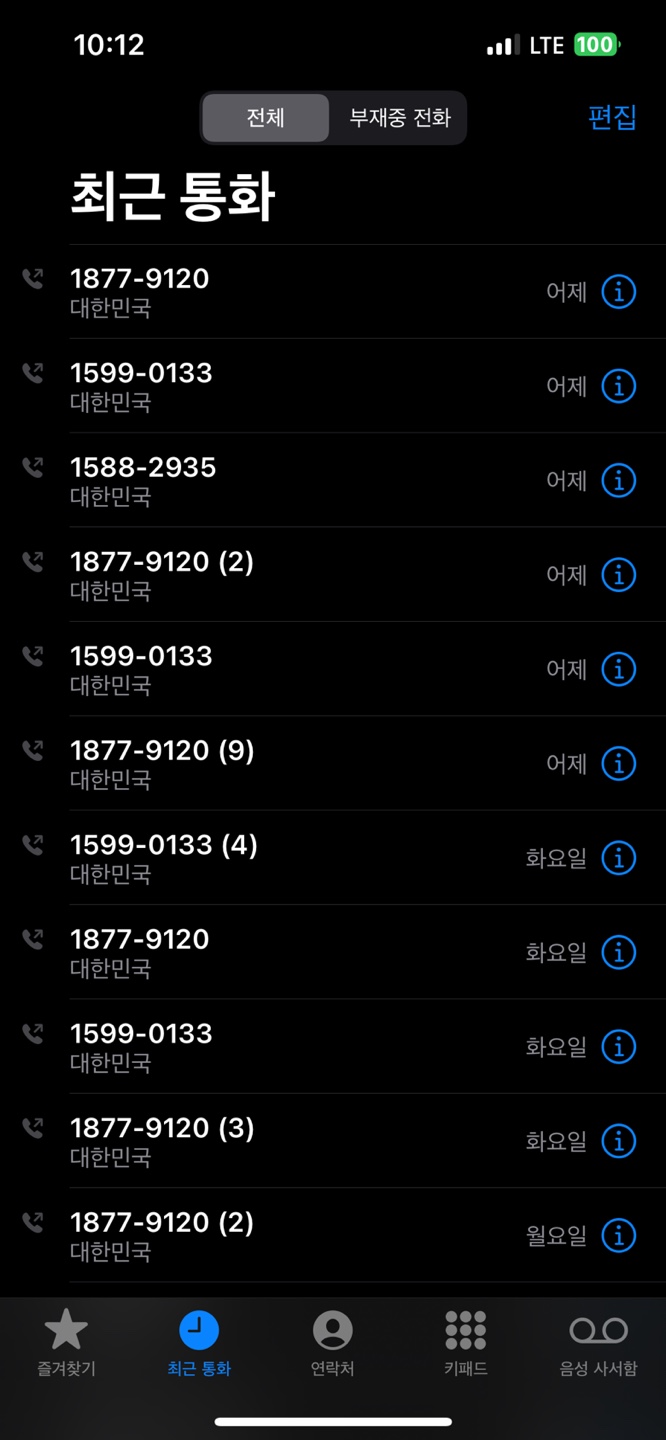Screen dimensions: 666x1440
Task: Open the 키패드 tab
Action: (466, 1343)
